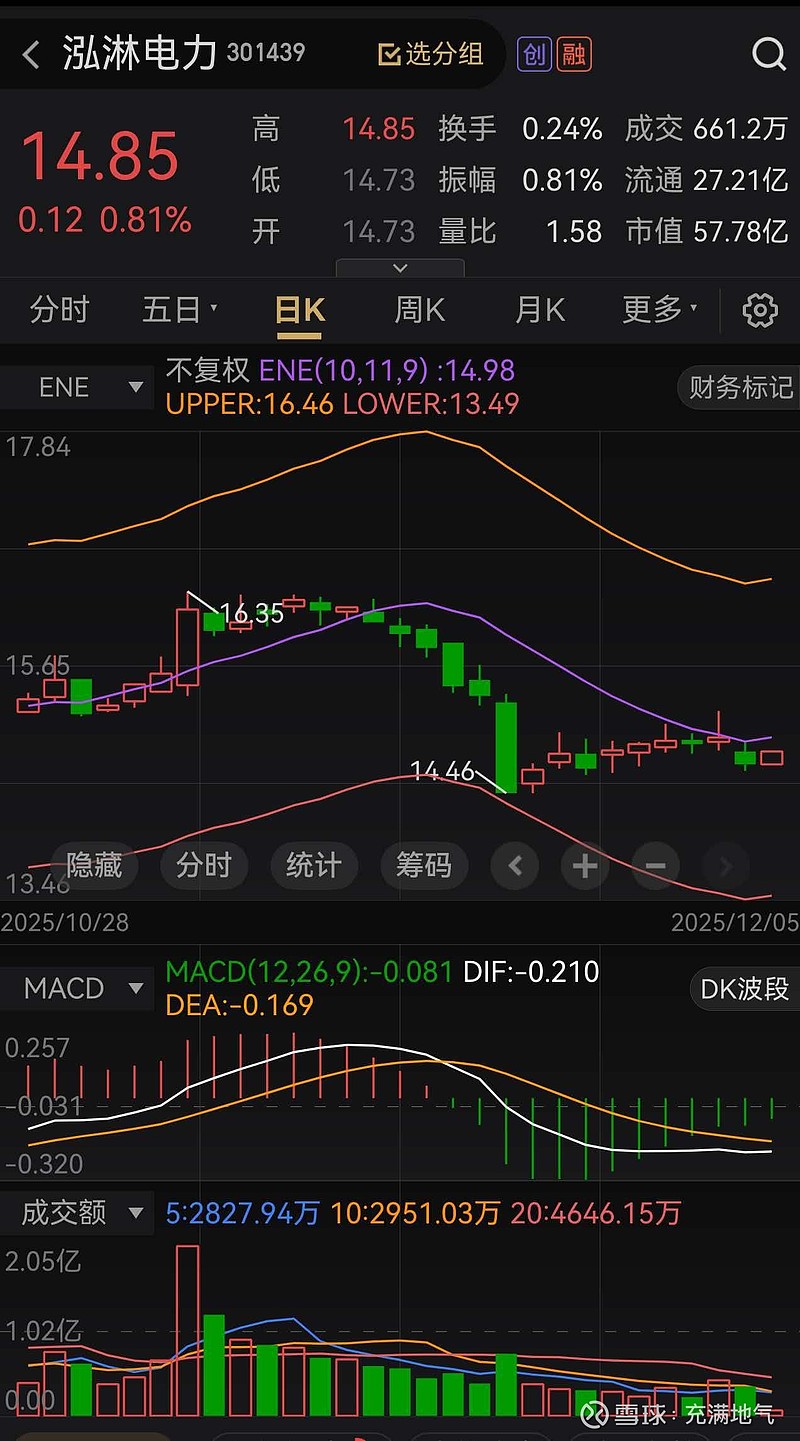
Task: Open the 更多 period dropdown
Action: pos(660,310)
